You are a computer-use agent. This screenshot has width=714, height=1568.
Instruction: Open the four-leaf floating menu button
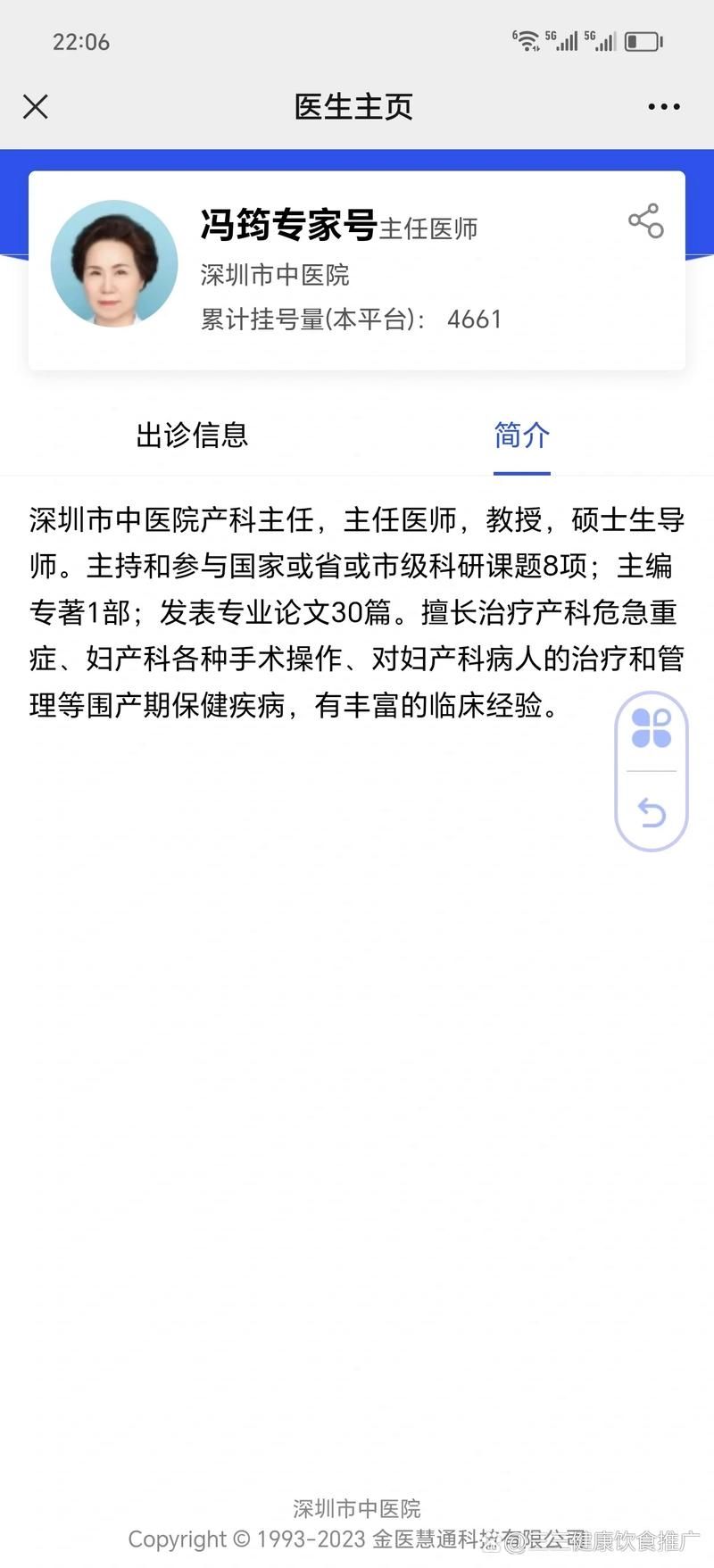point(652,728)
